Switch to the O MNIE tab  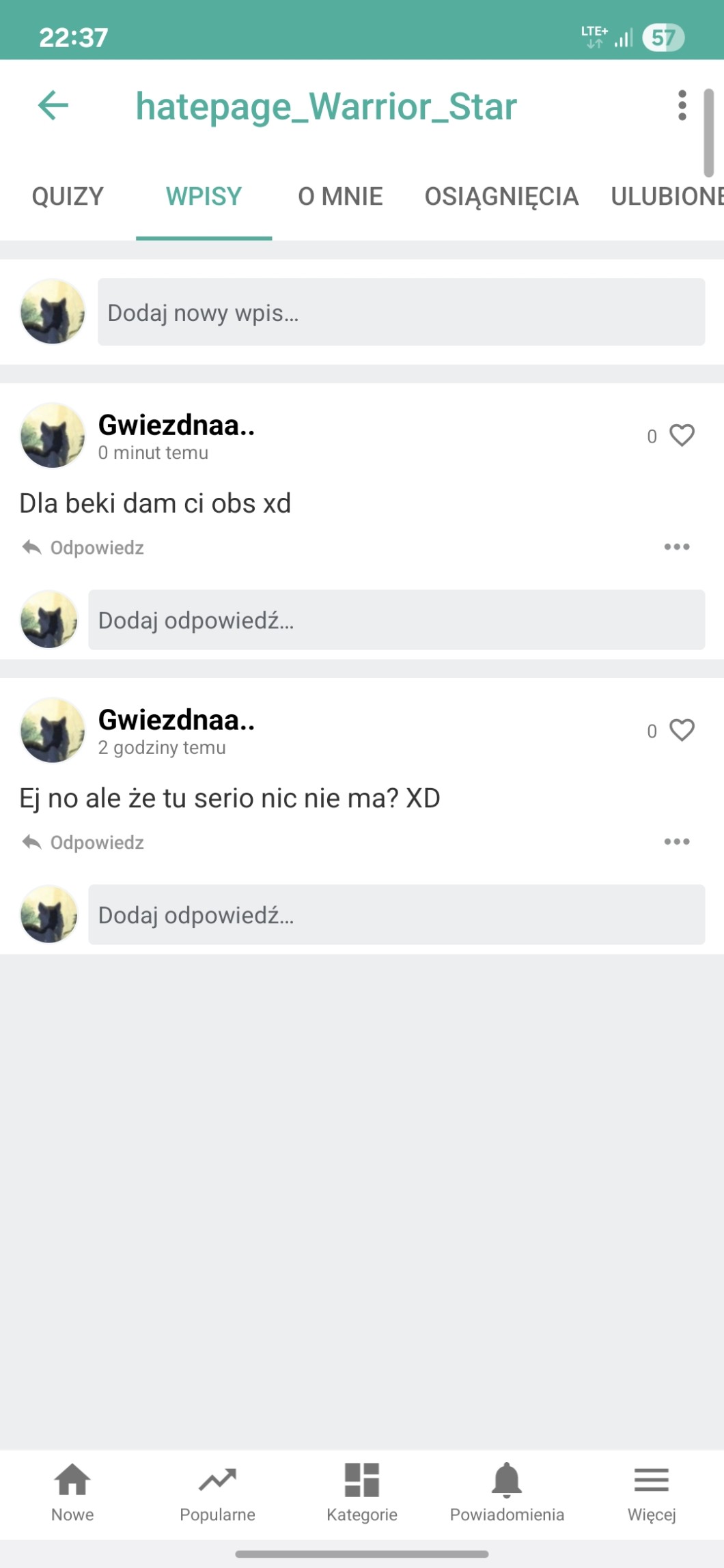tap(340, 197)
